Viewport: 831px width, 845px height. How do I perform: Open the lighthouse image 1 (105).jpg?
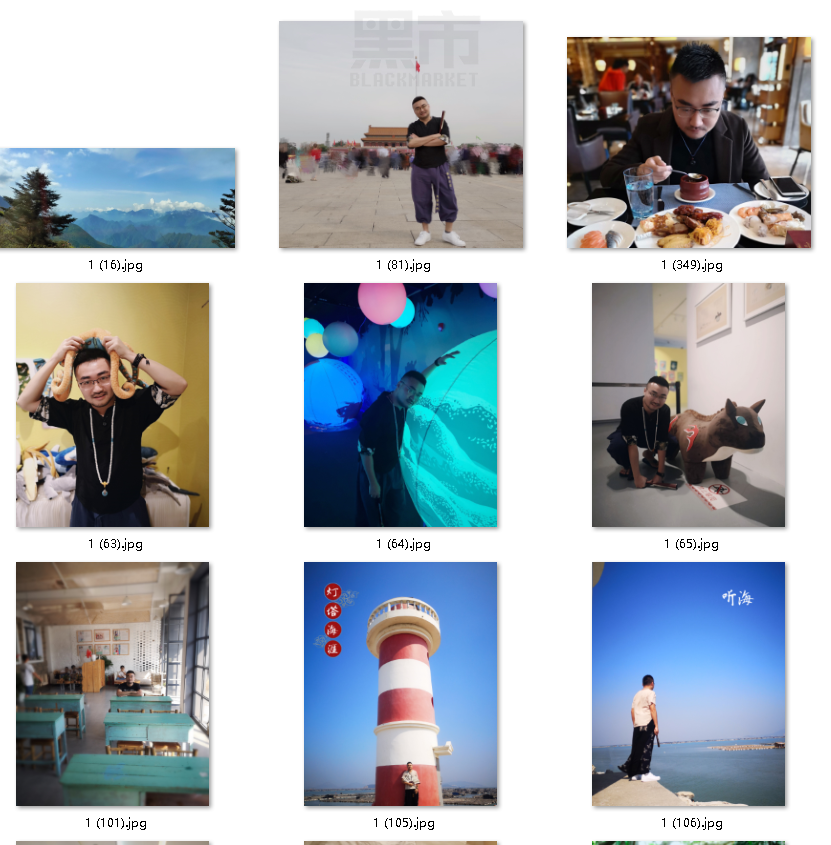click(x=400, y=684)
